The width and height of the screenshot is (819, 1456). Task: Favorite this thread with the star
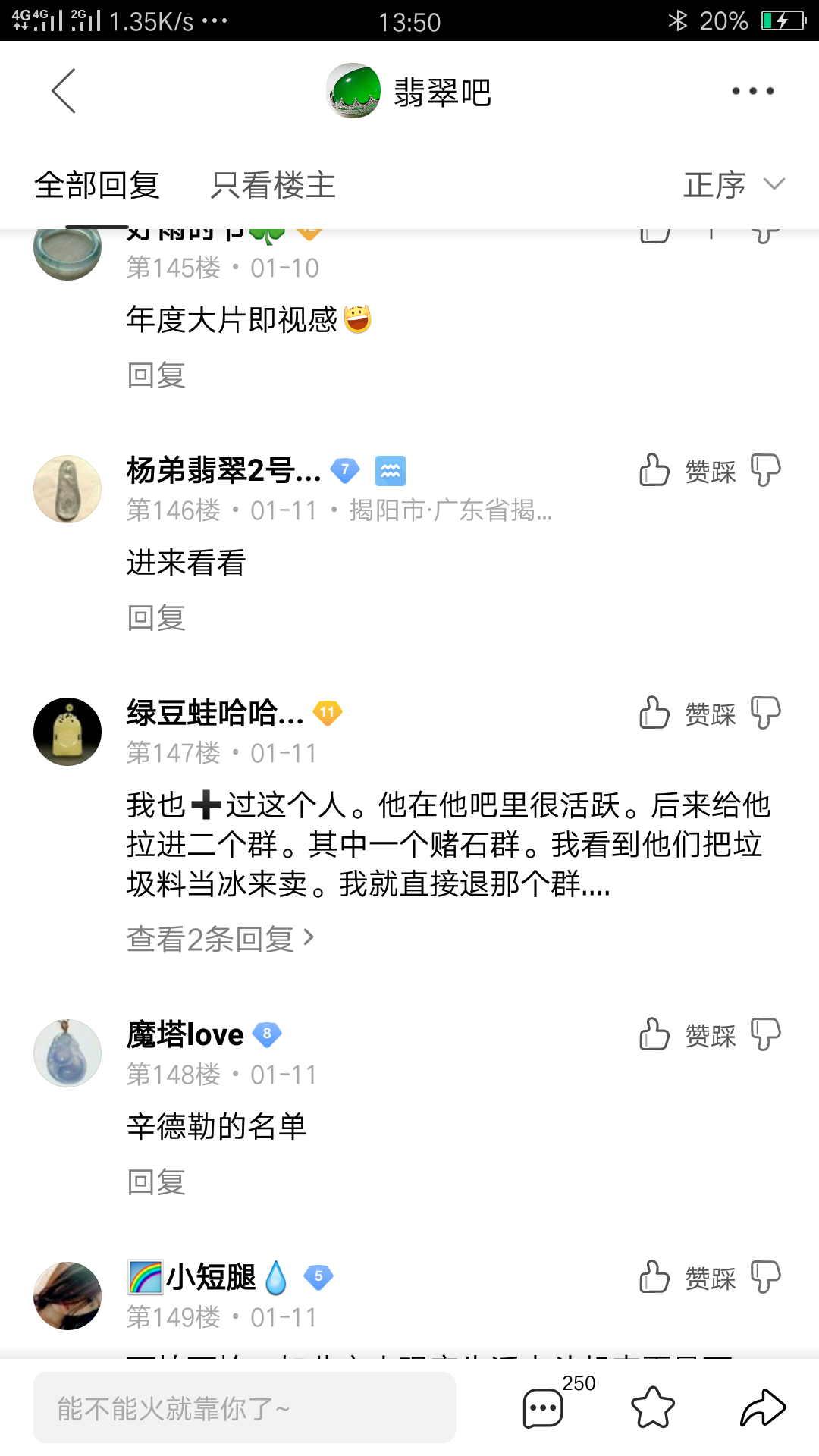(653, 1407)
